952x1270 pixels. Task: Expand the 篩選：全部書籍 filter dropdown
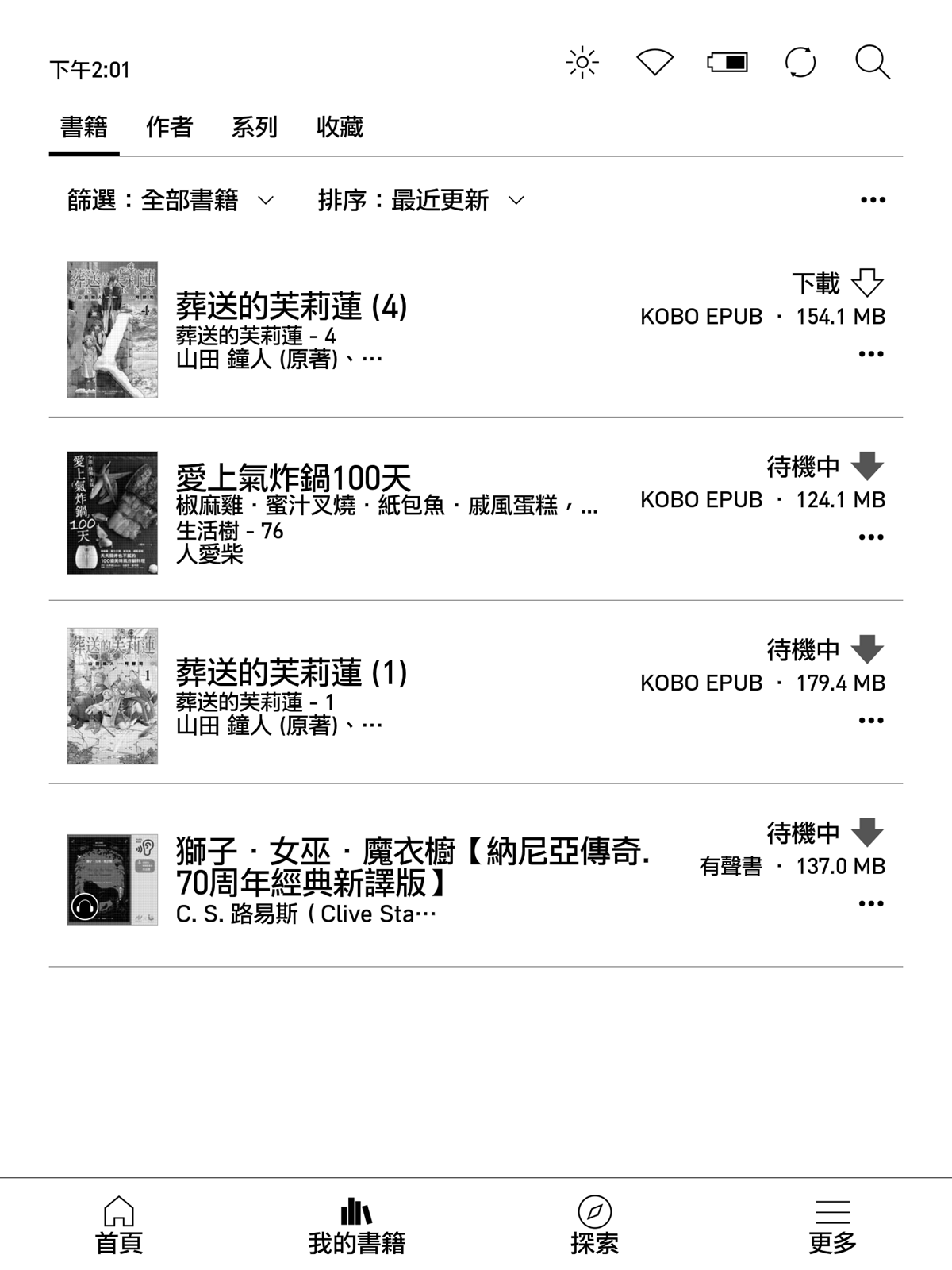pos(171,200)
